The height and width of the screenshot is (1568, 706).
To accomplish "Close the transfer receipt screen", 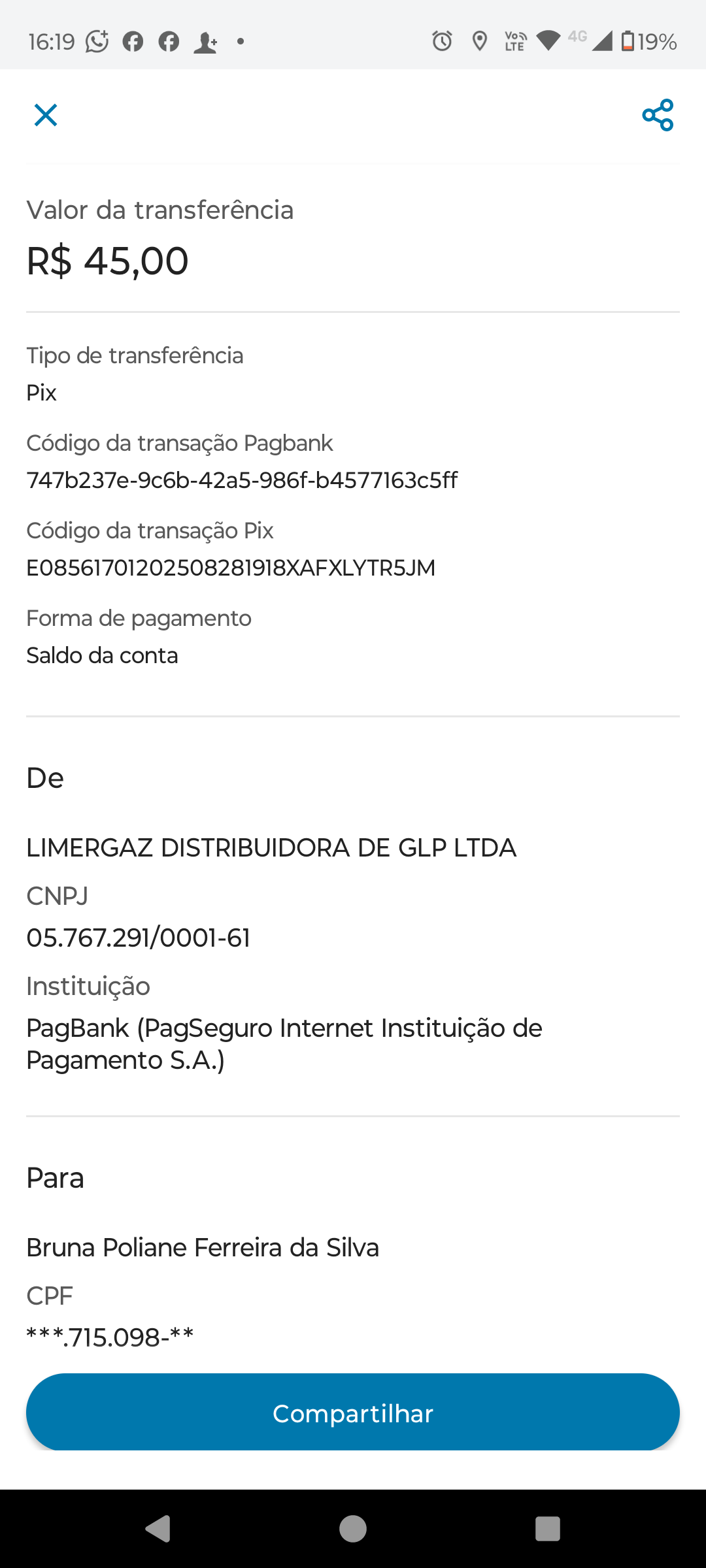I will (46, 115).
